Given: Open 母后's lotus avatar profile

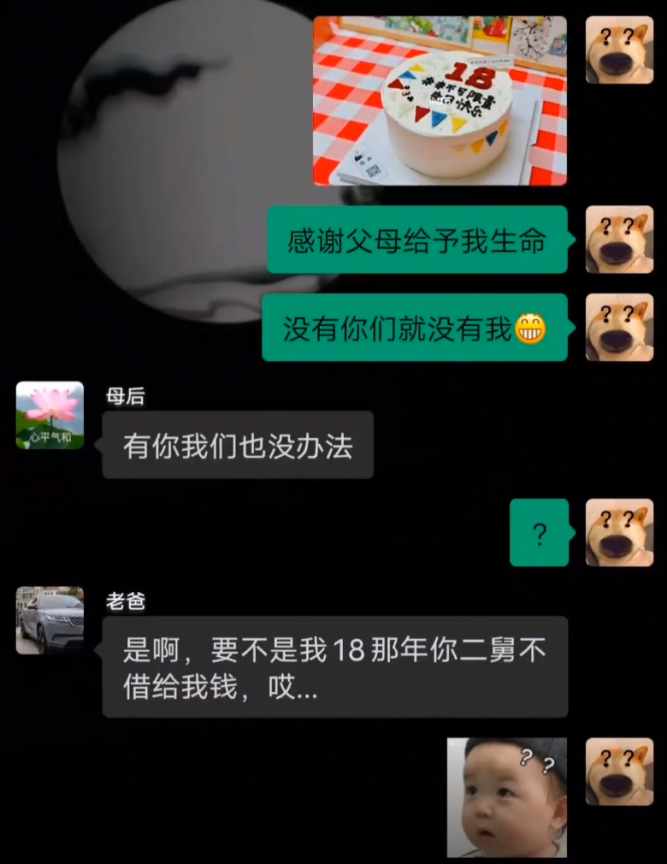Looking at the screenshot, I should click(50, 415).
